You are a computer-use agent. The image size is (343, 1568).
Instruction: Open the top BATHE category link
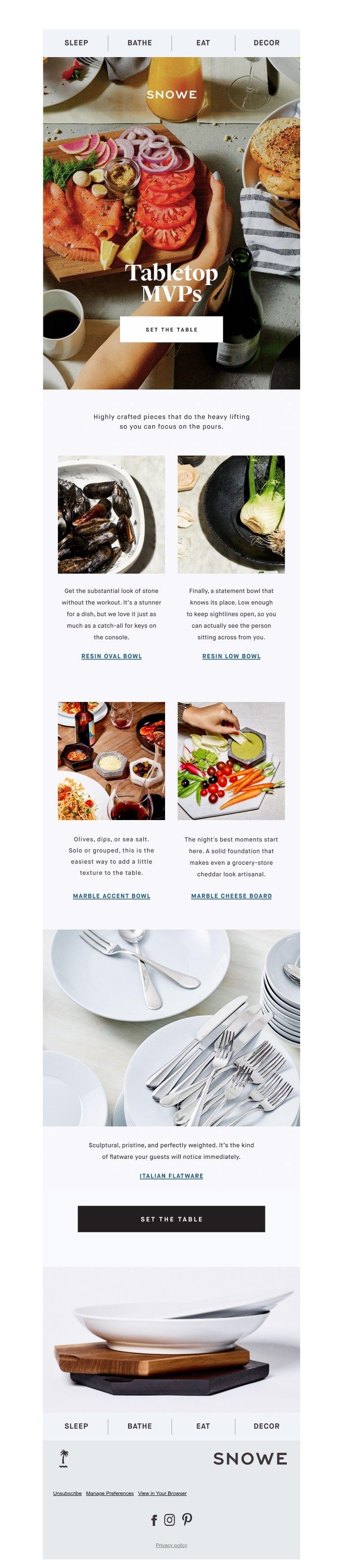(x=139, y=43)
